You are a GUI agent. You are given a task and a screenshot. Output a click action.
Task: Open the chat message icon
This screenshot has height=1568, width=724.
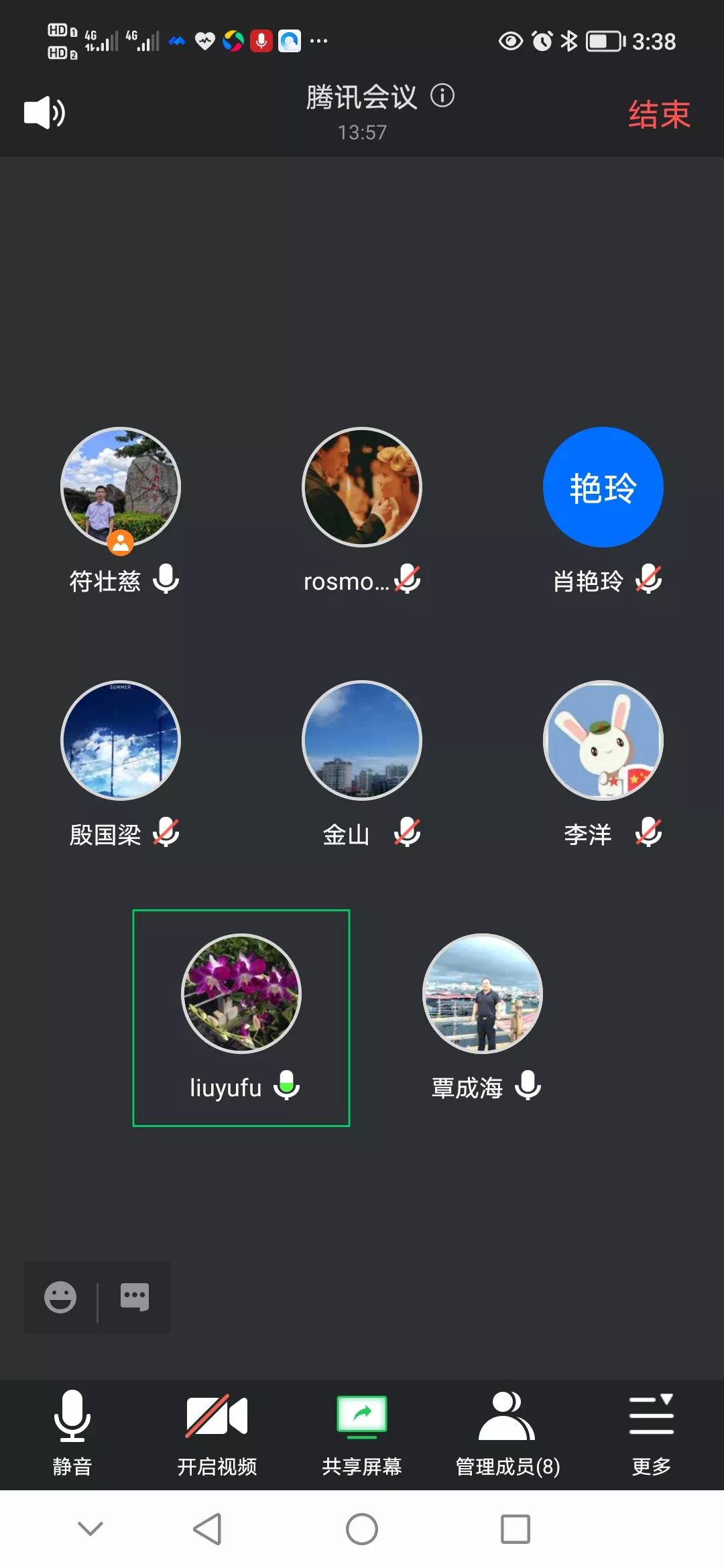(134, 1297)
